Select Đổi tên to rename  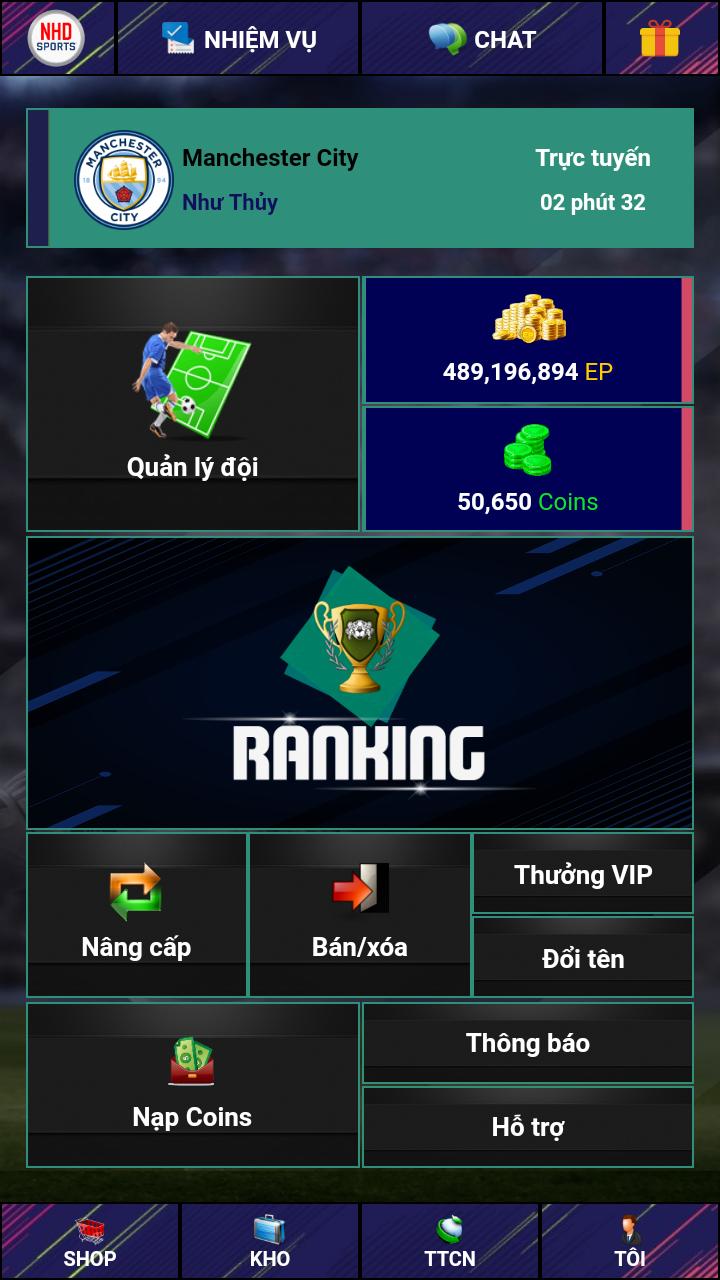pos(583,958)
